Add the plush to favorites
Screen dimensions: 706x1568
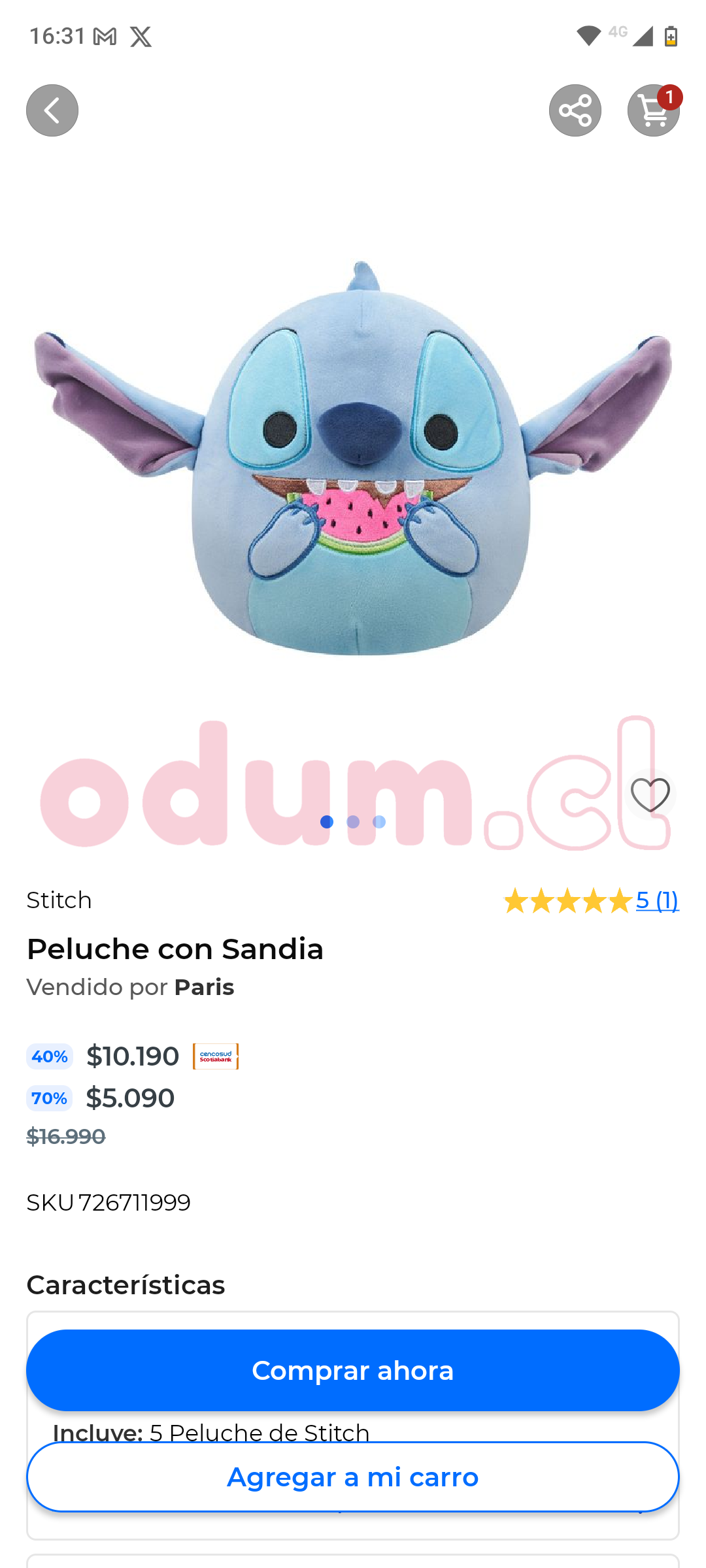pyautogui.click(x=650, y=795)
